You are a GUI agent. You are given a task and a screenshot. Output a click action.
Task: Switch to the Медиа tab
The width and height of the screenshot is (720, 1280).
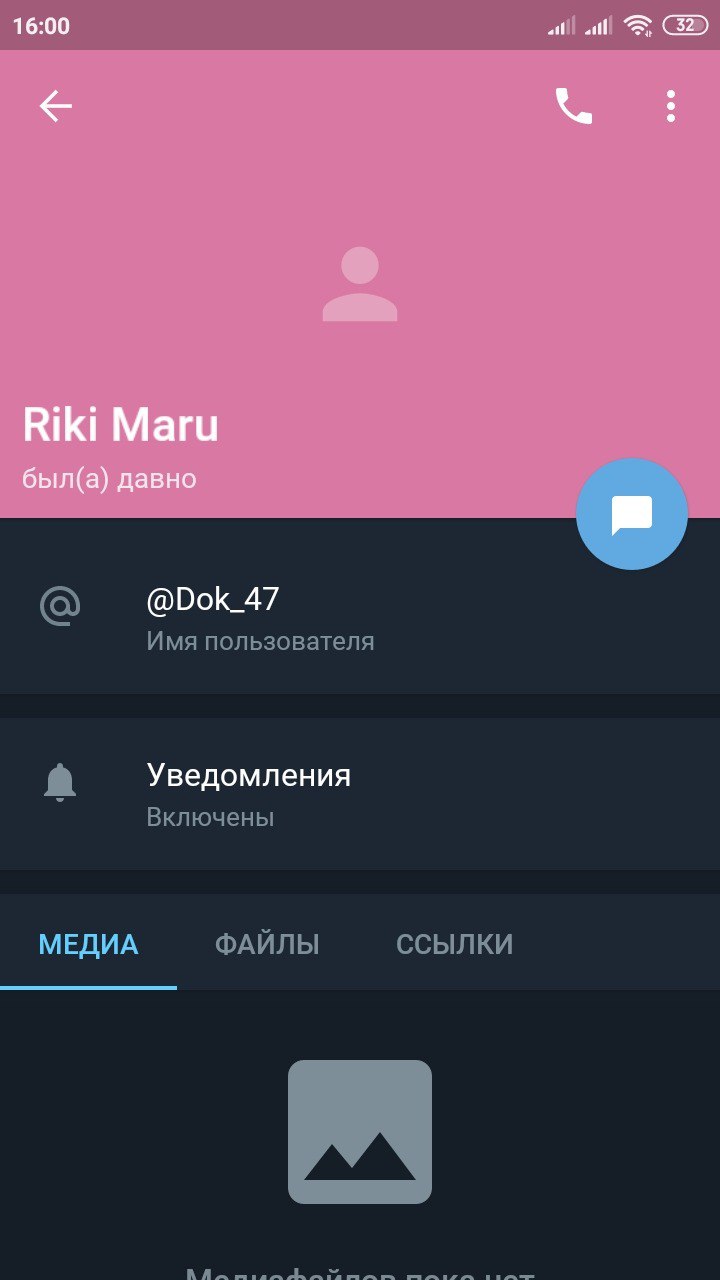tap(88, 944)
